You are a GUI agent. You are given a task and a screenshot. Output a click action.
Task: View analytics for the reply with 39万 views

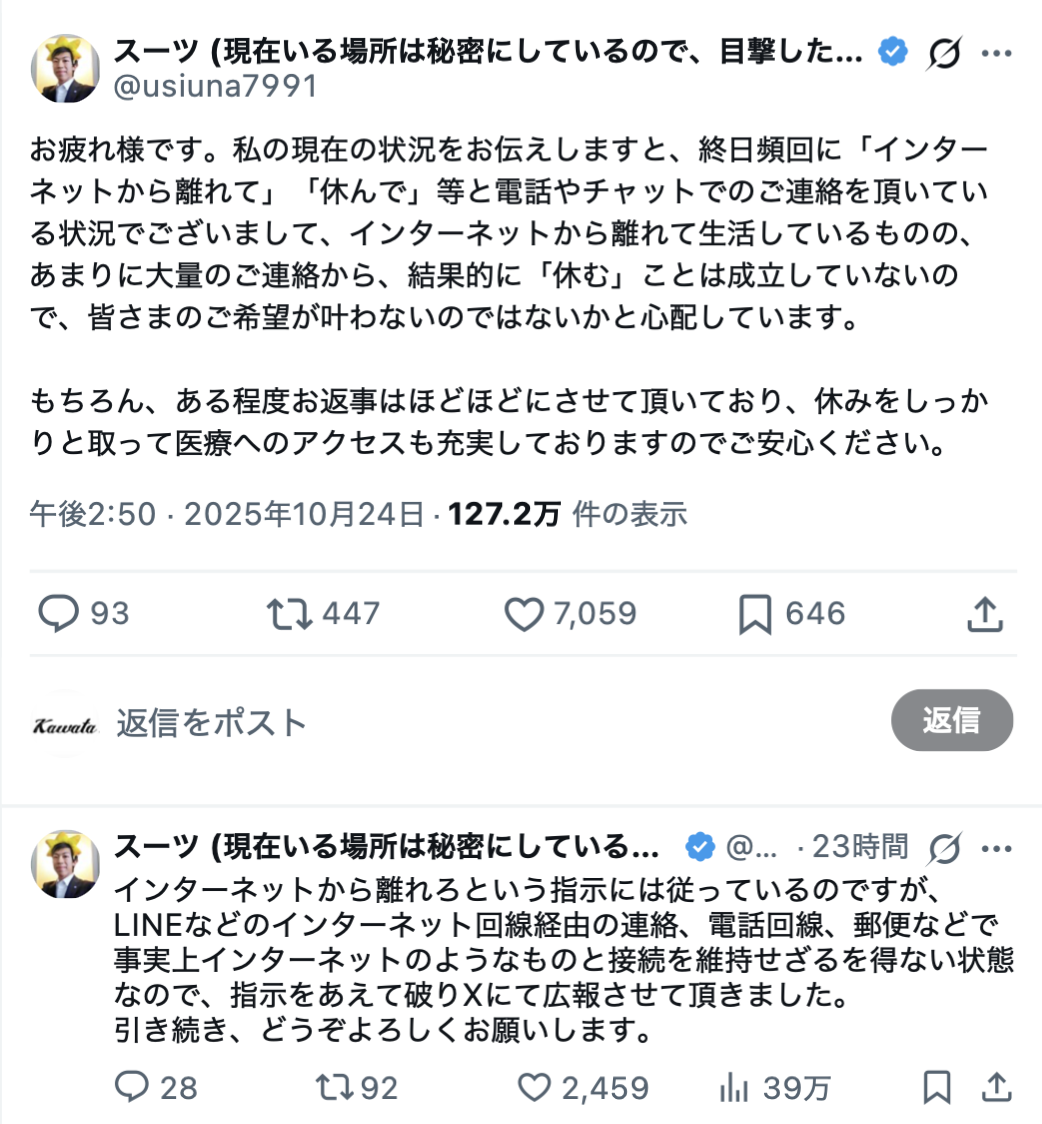pos(736,1088)
